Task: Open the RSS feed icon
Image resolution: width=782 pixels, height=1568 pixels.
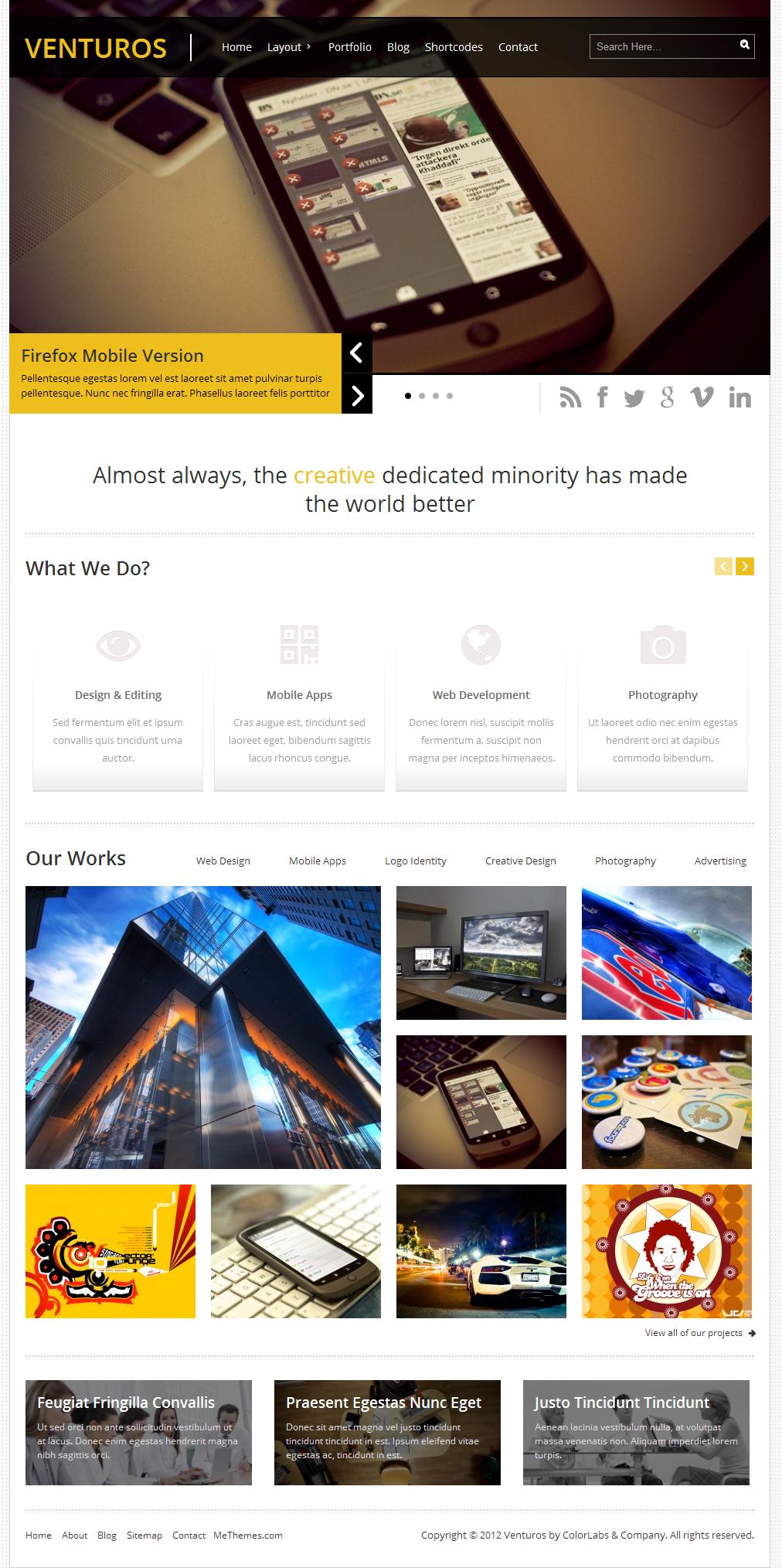Action: click(570, 397)
